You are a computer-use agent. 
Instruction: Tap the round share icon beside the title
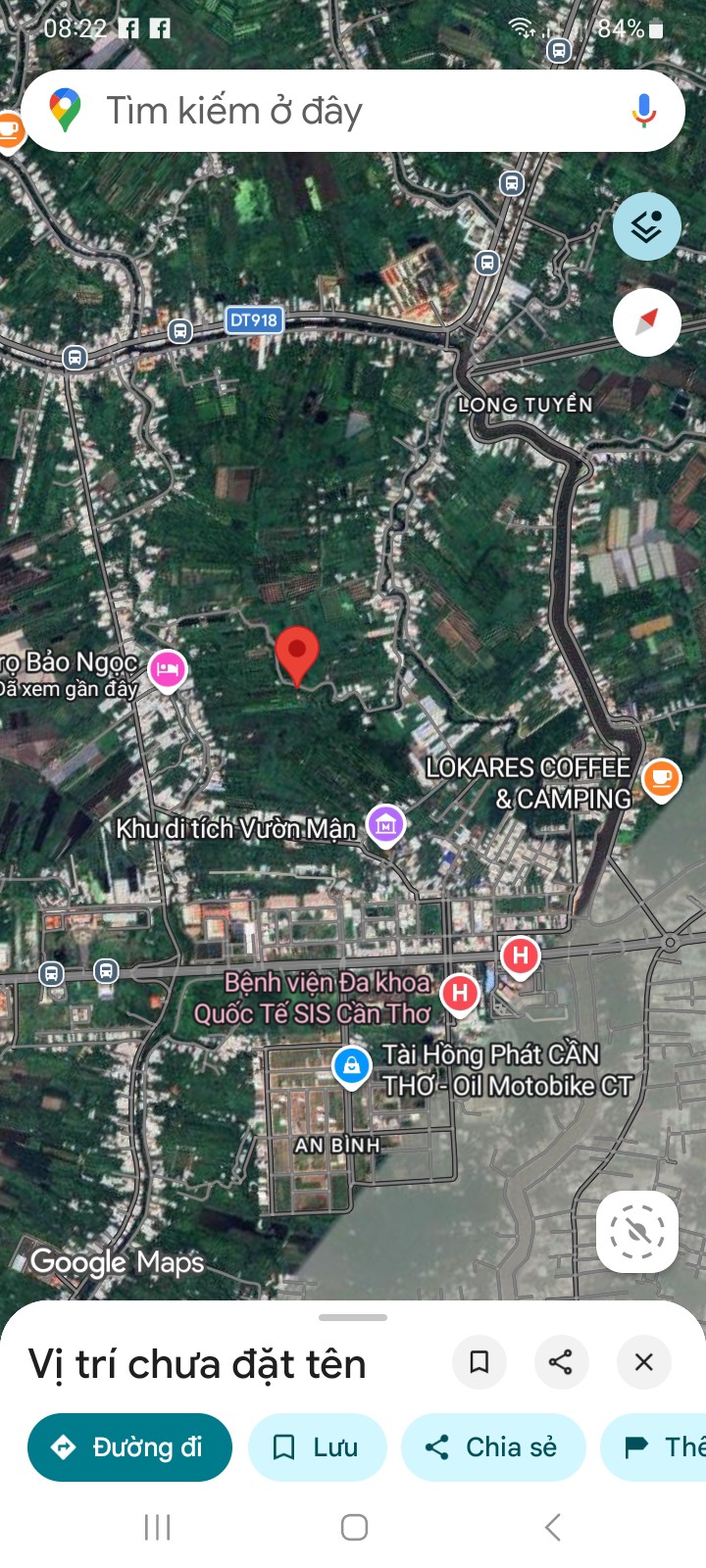point(561,1361)
